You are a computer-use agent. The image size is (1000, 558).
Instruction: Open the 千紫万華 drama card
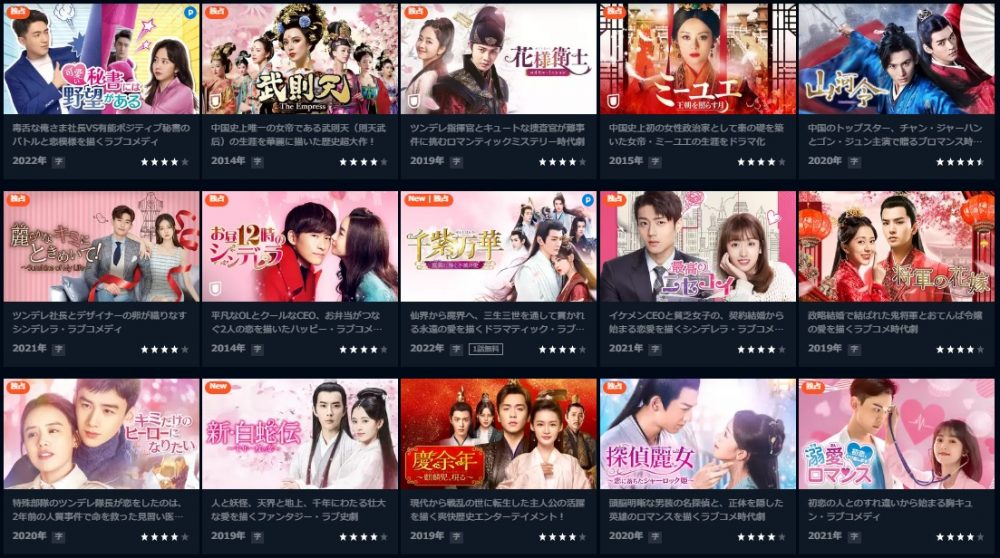pos(498,247)
